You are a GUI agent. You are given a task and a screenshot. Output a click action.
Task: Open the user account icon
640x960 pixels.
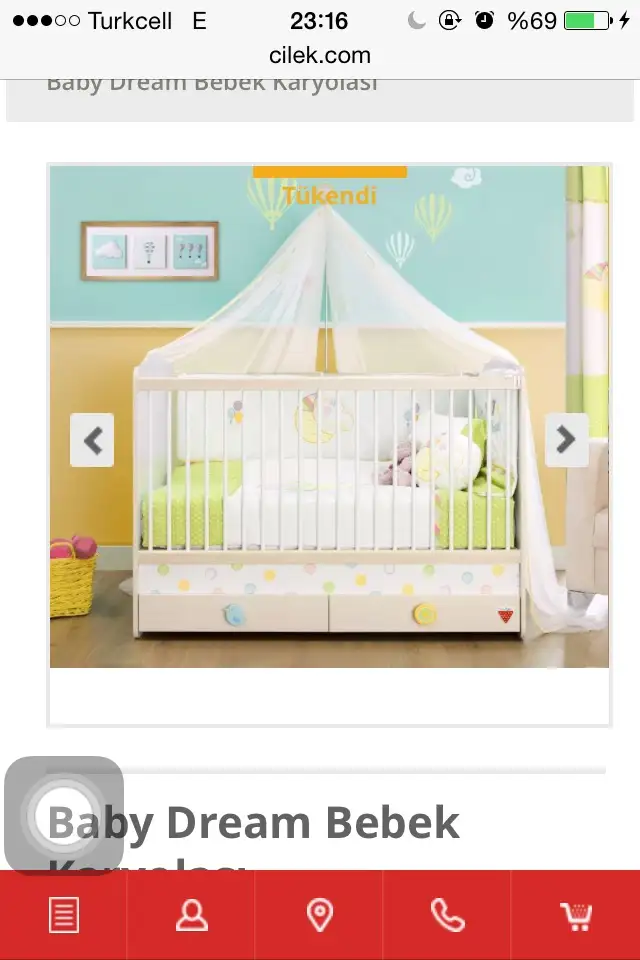pos(191,915)
